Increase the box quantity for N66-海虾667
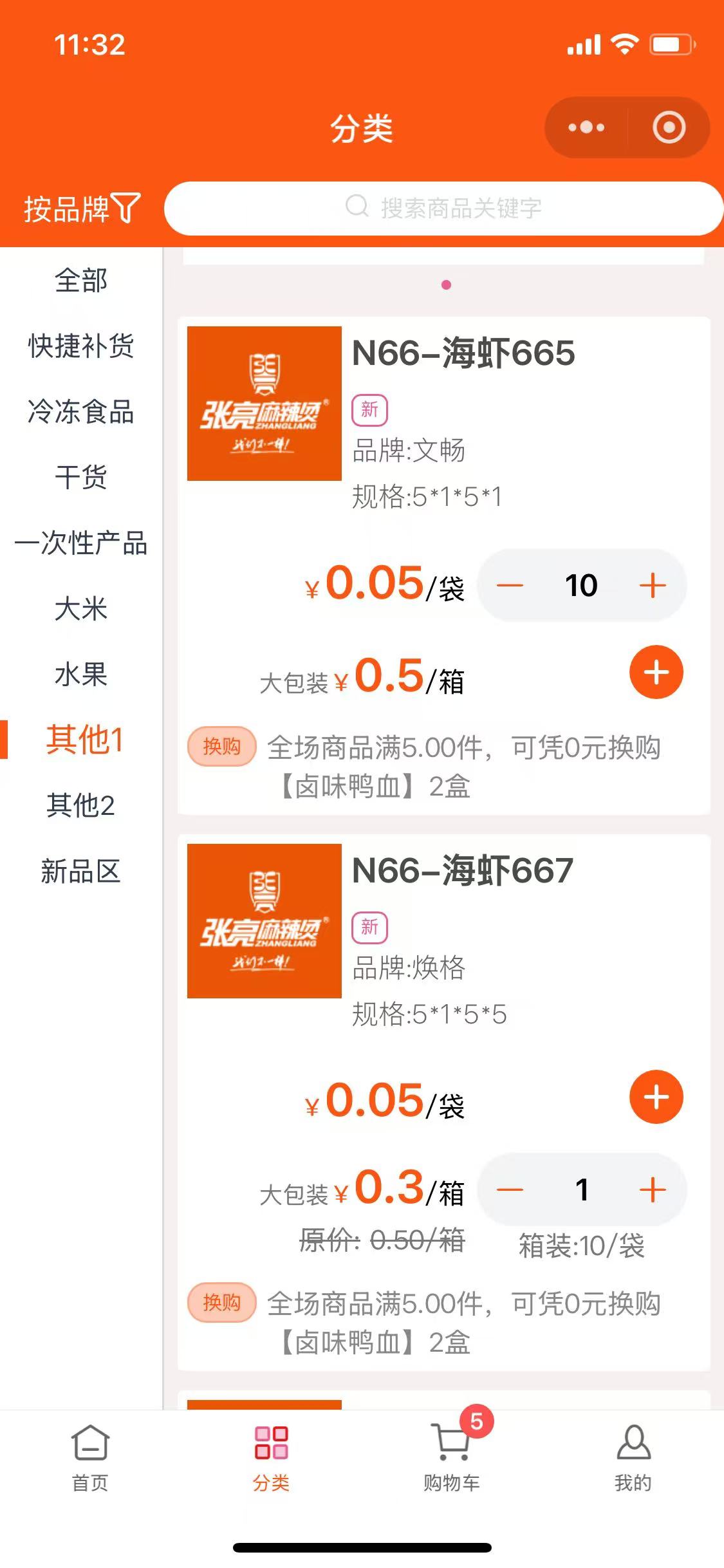 tap(653, 1190)
